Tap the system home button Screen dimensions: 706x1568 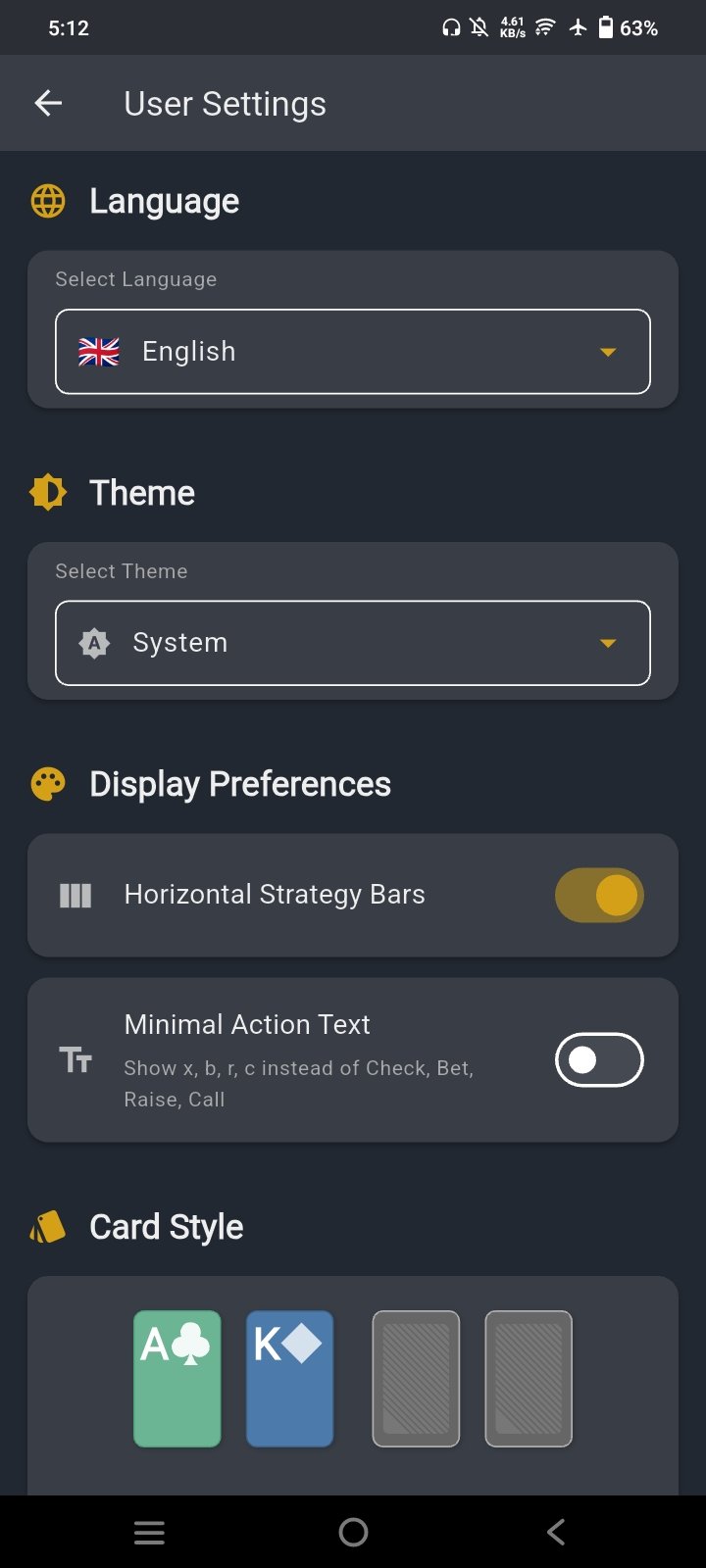pyautogui.click(x=353, y=1532)
